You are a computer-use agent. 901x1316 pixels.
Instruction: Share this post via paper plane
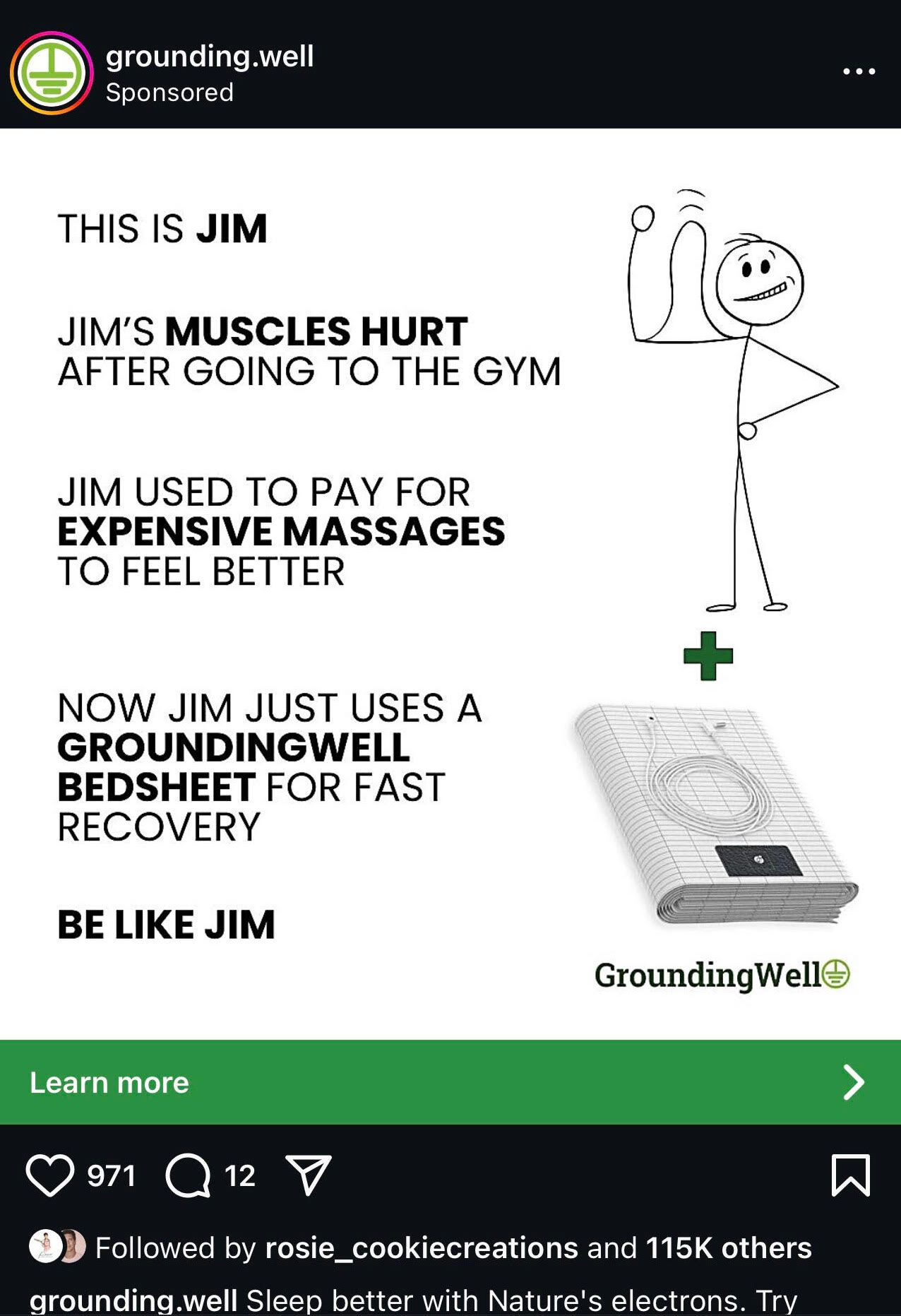tap(308, 1175)
